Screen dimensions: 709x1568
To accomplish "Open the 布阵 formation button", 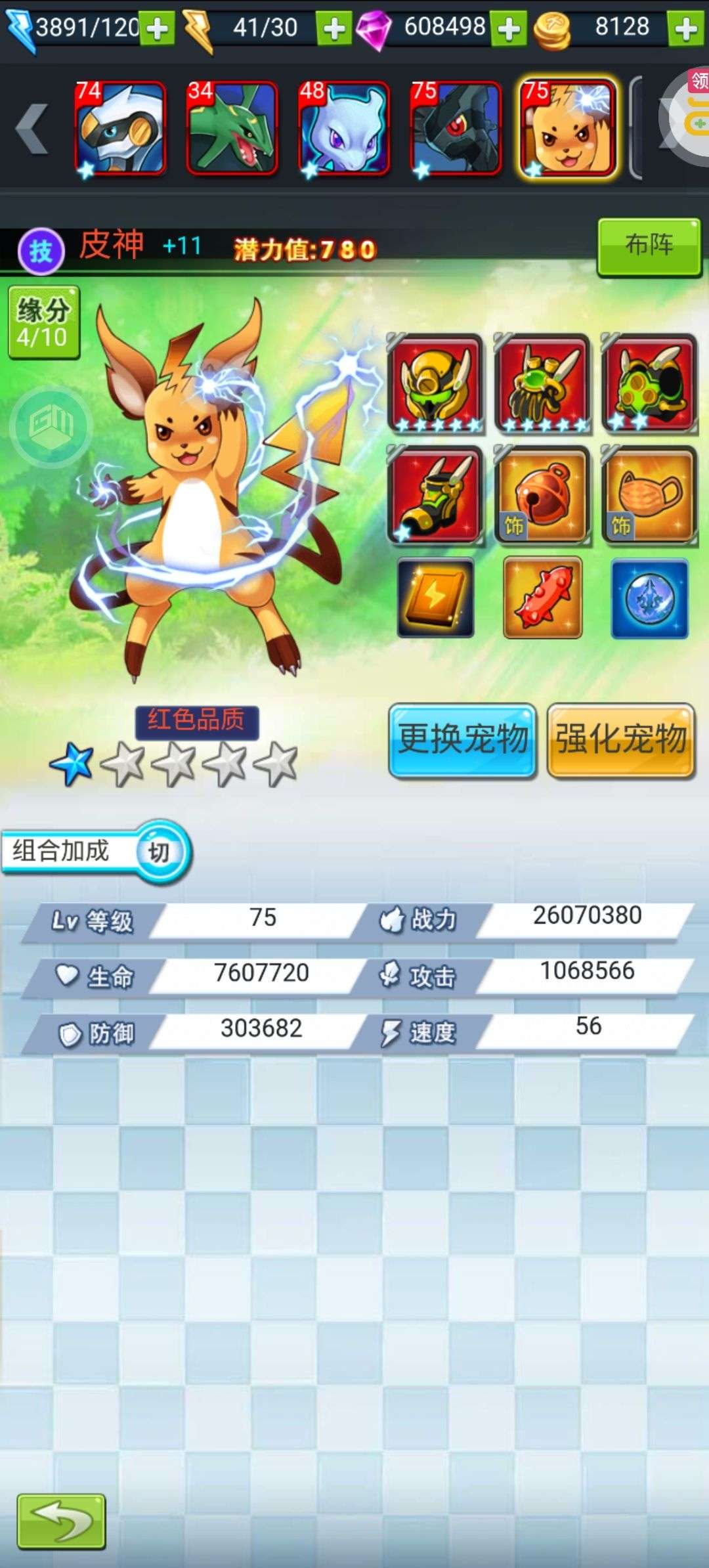I will (x=649, y=246).
